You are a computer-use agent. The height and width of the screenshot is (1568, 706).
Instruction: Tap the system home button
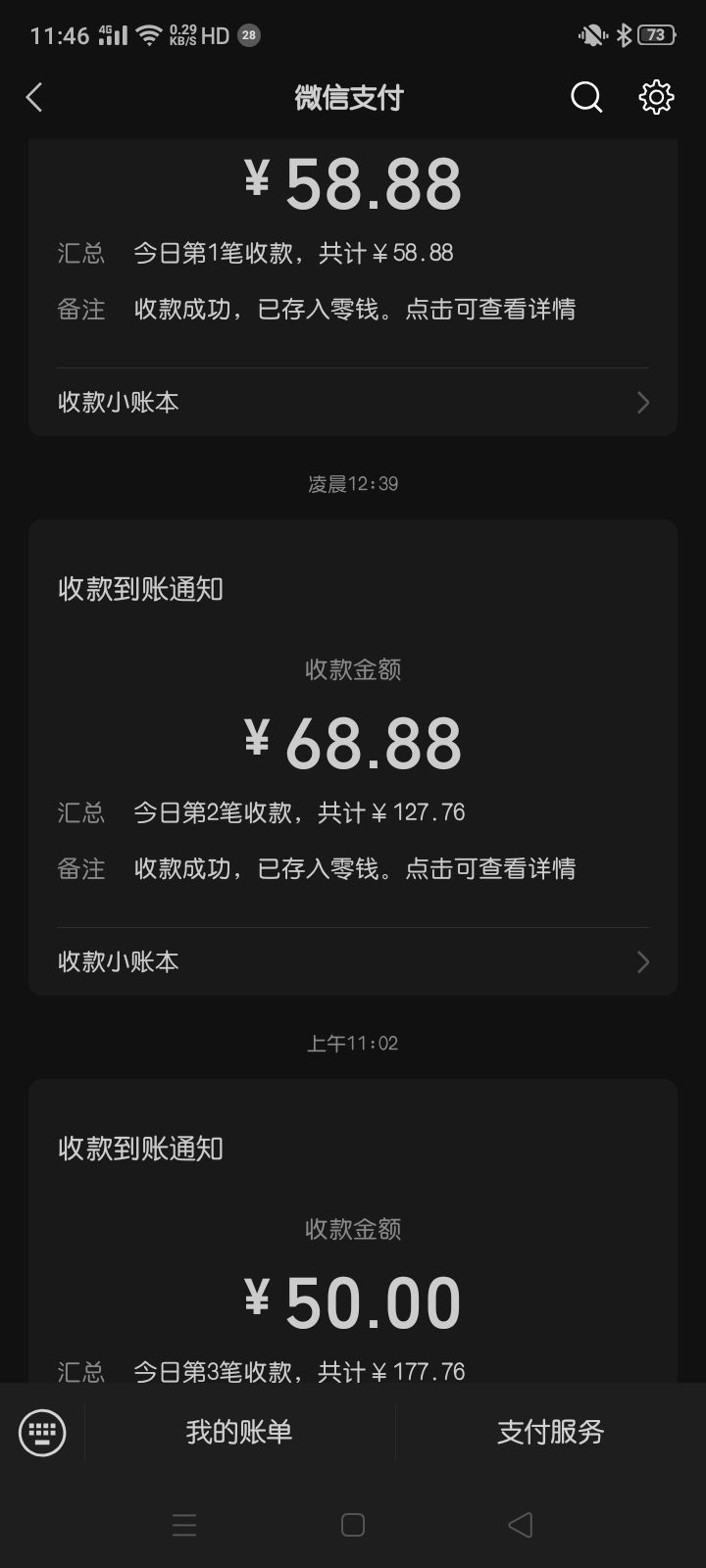point(353,1525)
